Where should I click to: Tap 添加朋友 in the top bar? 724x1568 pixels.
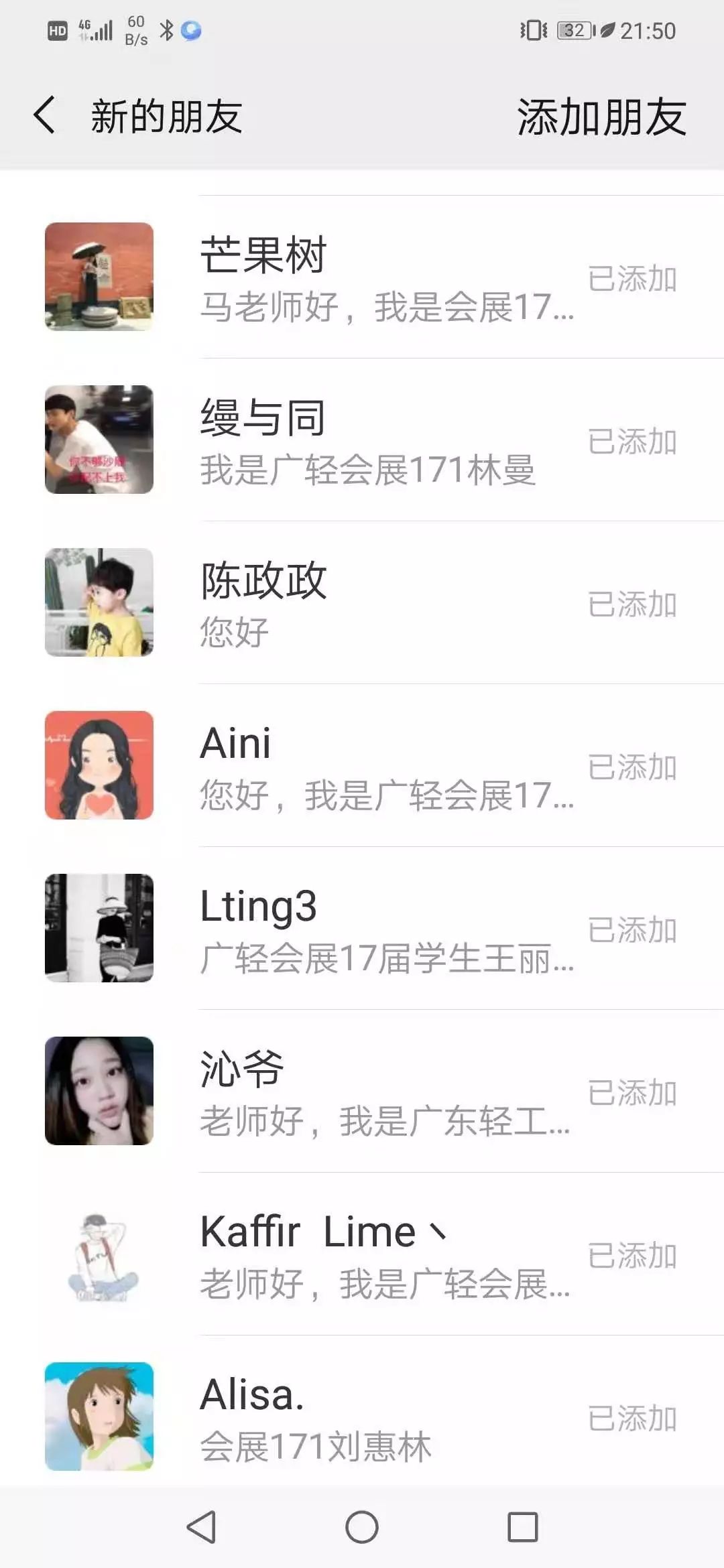pyautogui.click(x=601, y=117)
